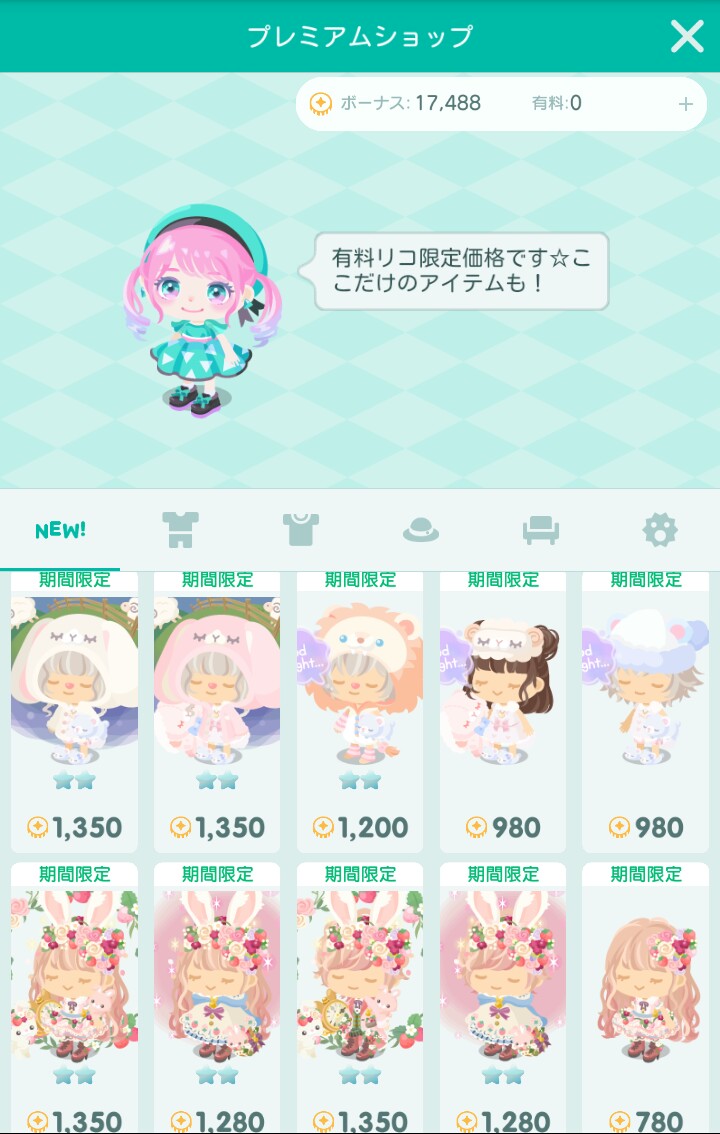Open the pink bunny hood item for 1,350

pyautogui.click(x=217, y=710)
